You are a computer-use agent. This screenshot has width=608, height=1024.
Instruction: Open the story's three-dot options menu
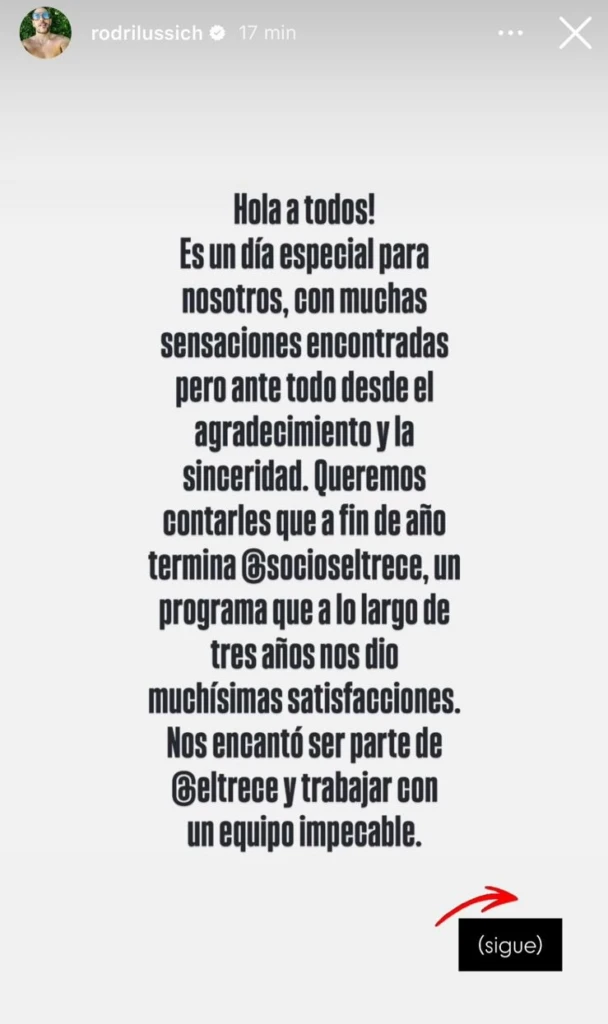point(510,33)
